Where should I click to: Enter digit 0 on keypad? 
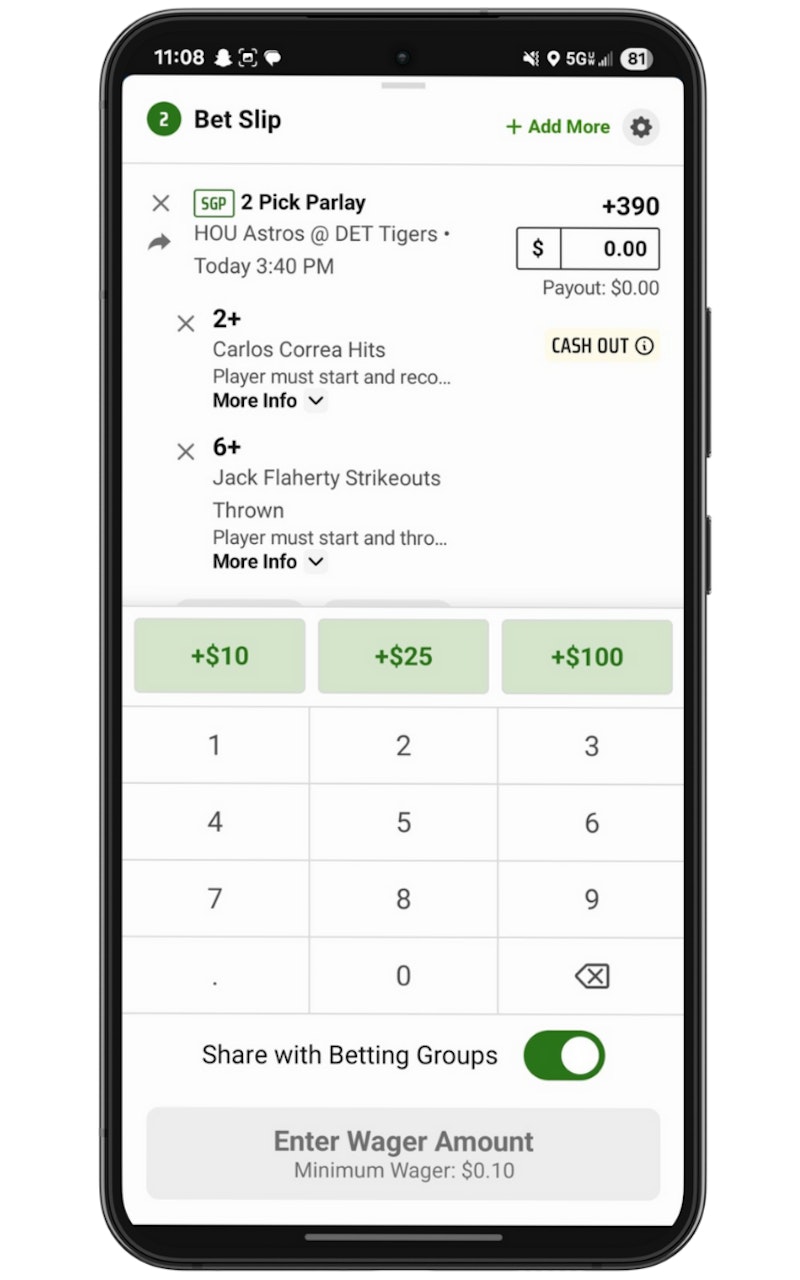pyautogui.click(x=403, y=976)
